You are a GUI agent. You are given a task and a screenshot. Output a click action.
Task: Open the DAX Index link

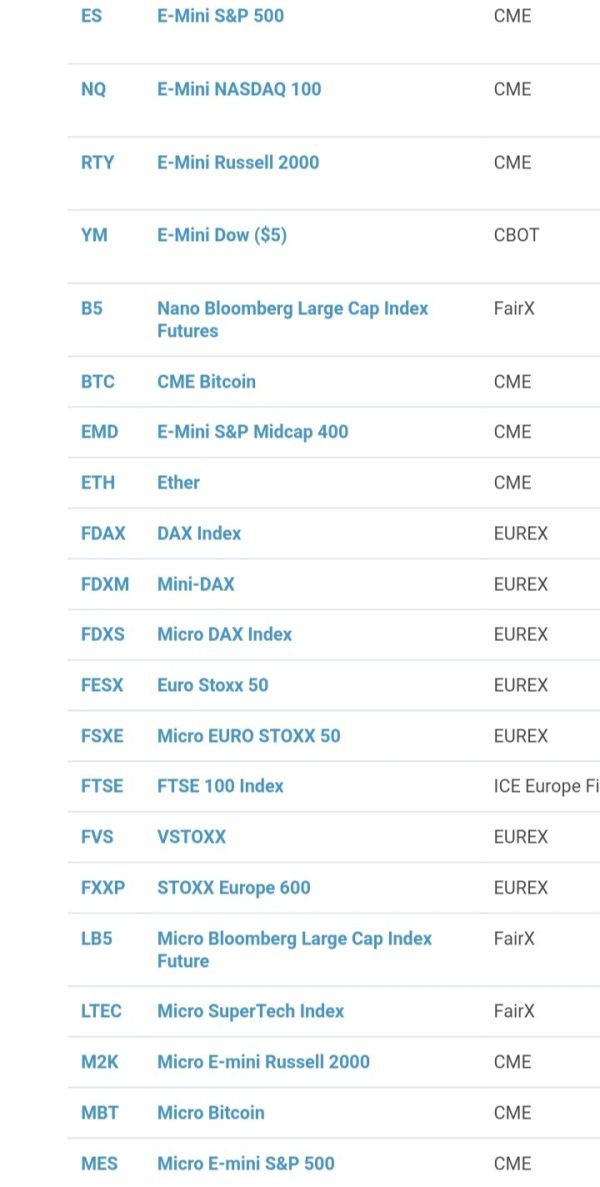(x=199, y=533)
